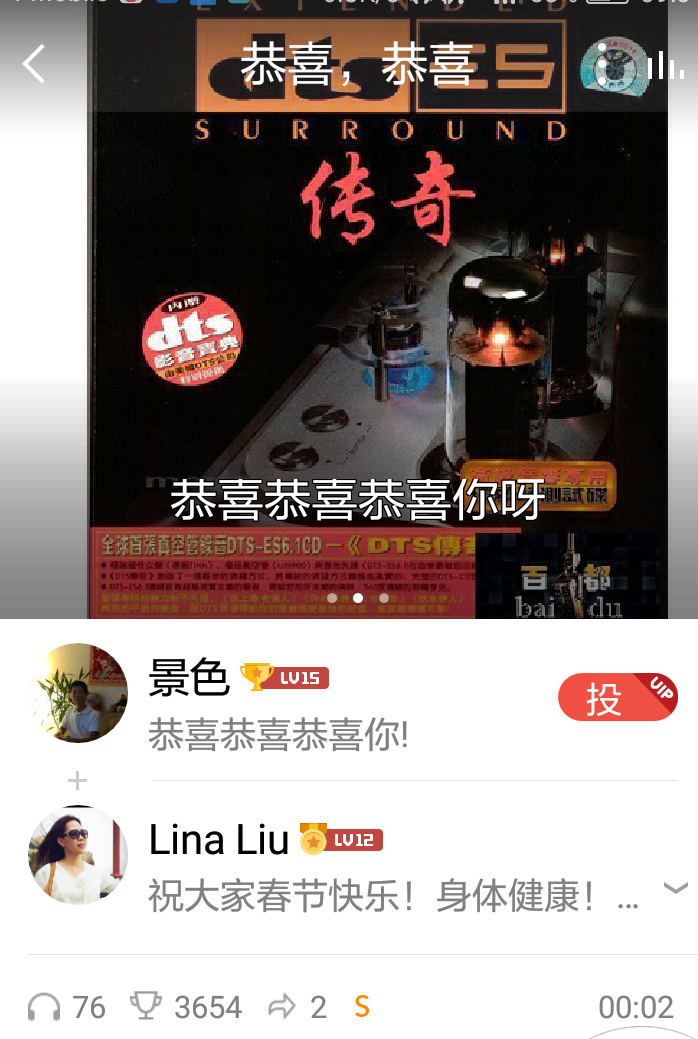Tap the red 投 vote button
Screen dimensions: 698x1039
coord(617,697)
